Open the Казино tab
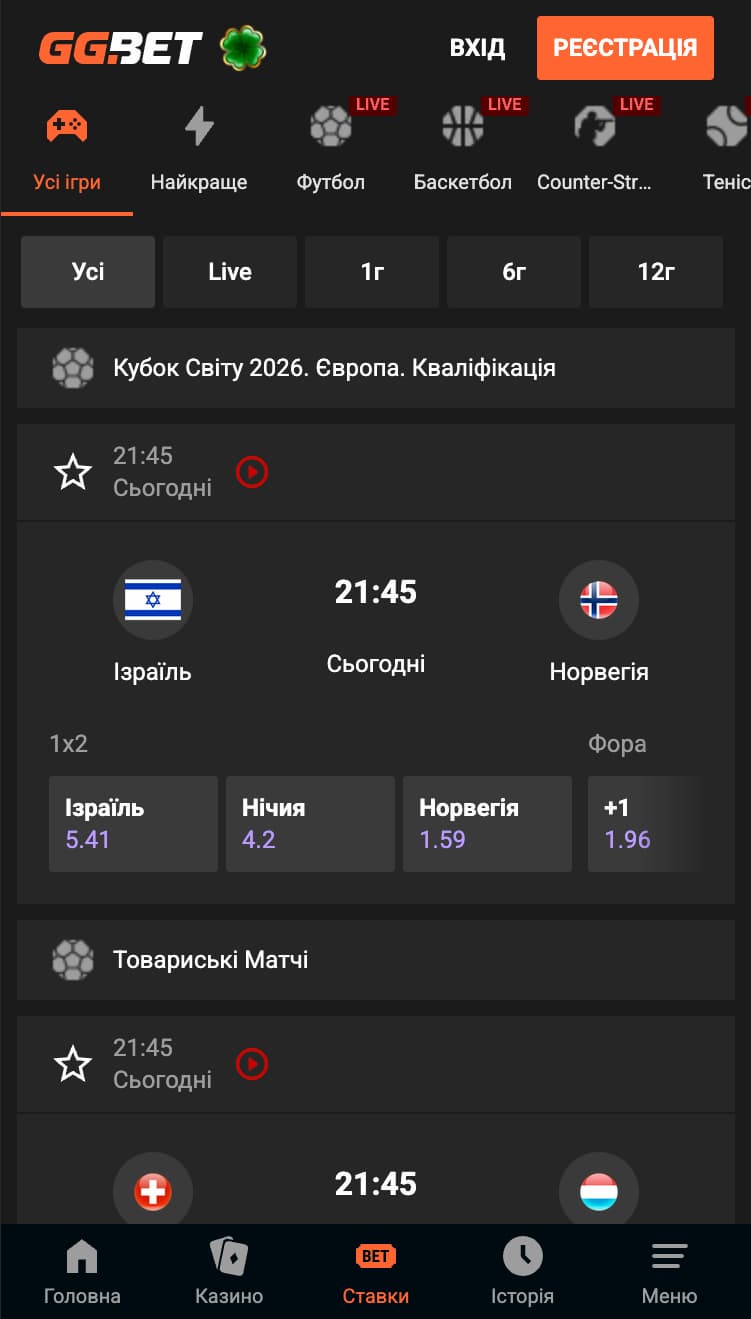Screen dimensions: 751x1319 click(229, 1272)
